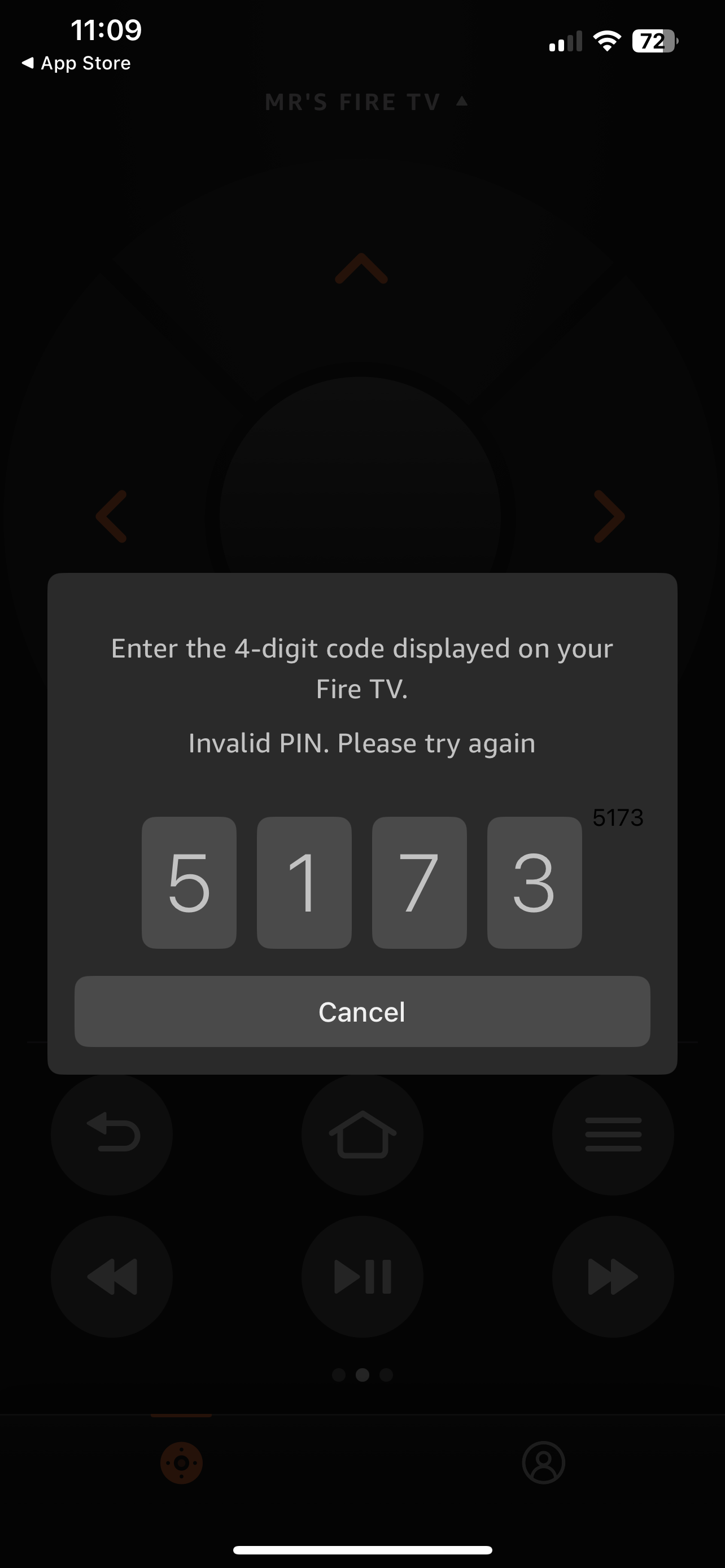Cancel the PIN entry dialog
This screenshot has width=725, height=1568.
pos(362,1011)
